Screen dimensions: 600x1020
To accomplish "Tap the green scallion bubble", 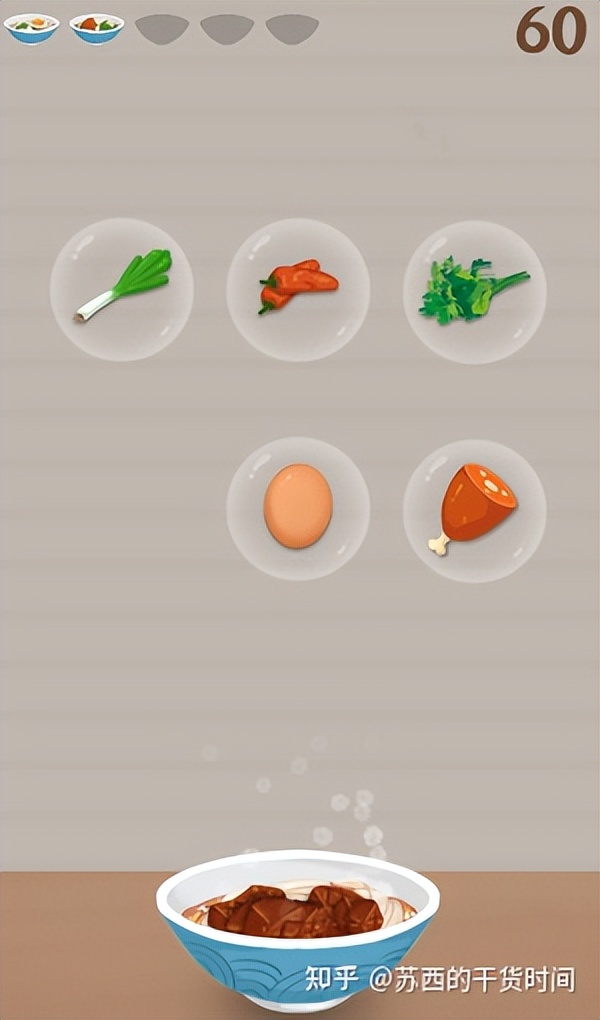I will (122, 289).
